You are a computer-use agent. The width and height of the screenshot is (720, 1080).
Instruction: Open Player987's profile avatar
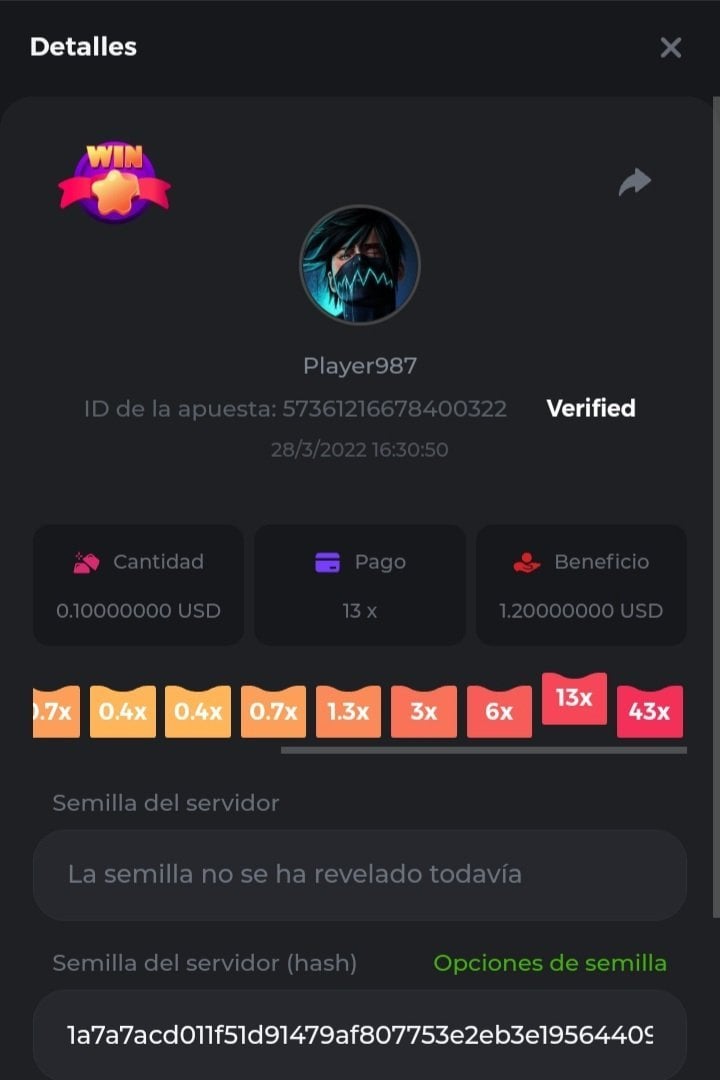coord(360,265)
